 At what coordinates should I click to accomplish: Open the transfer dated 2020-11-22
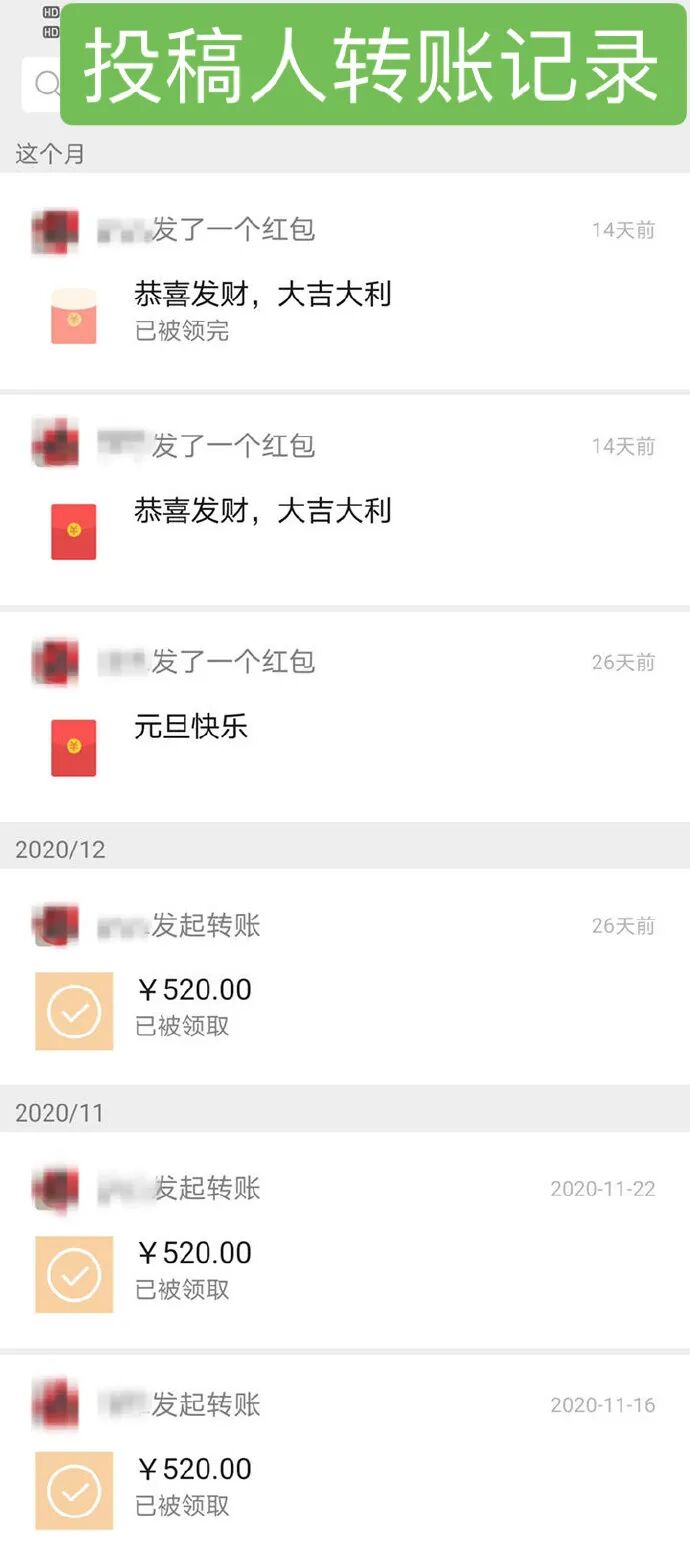tap(194, 1269)
